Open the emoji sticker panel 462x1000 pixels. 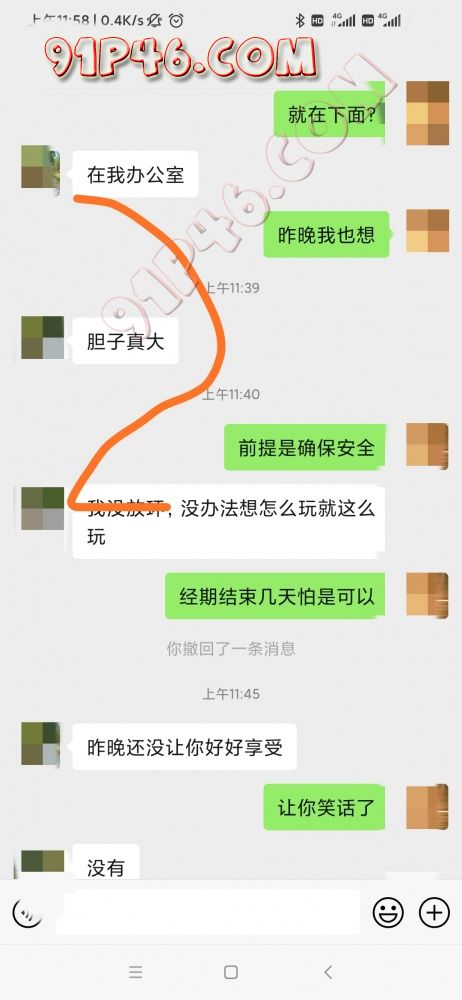click(389, 913)
